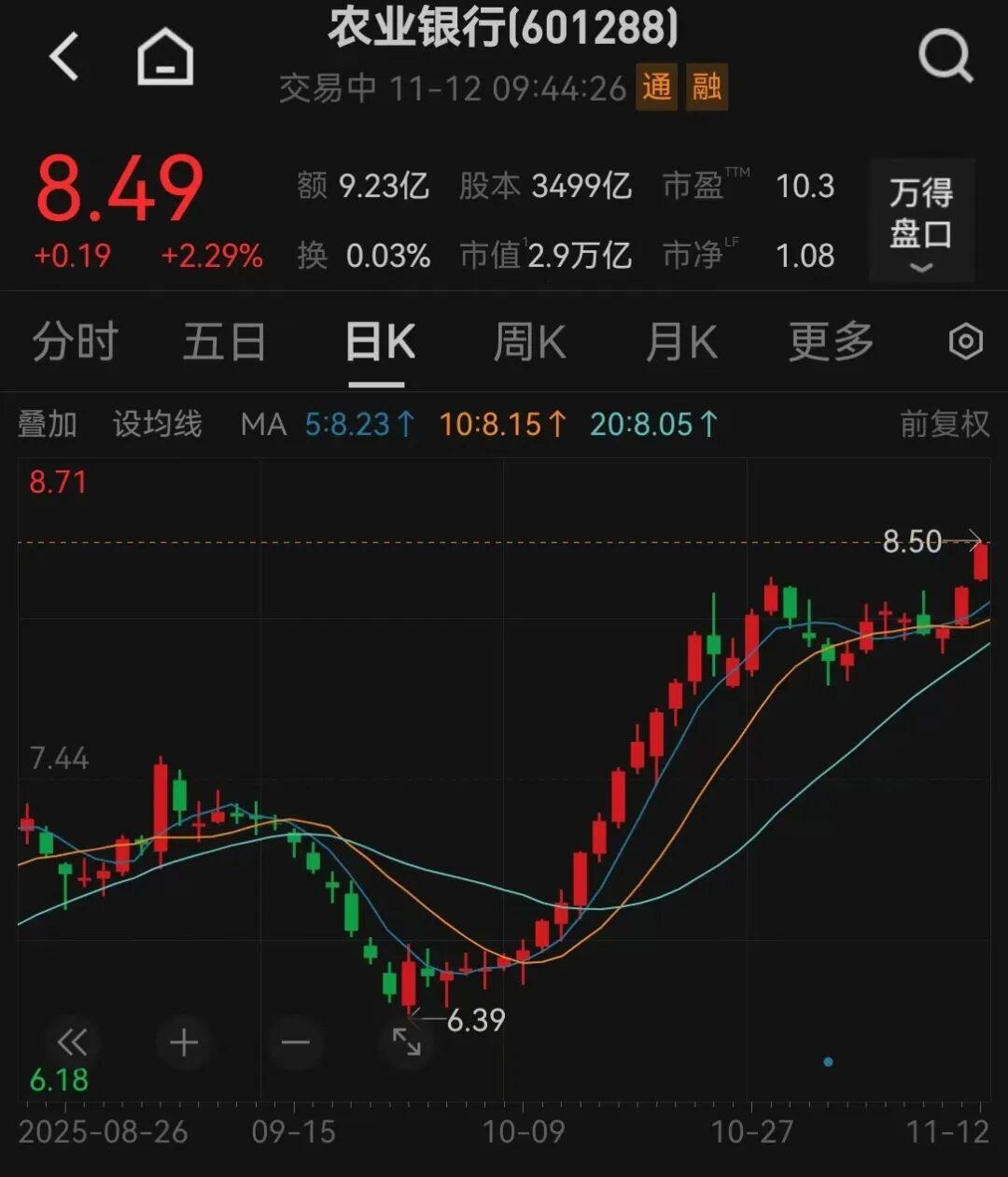Viewport: 1008px width, 1177px height.
Task: Jump back with the double-arrow chart button
Action: (x=72, y=1042)
